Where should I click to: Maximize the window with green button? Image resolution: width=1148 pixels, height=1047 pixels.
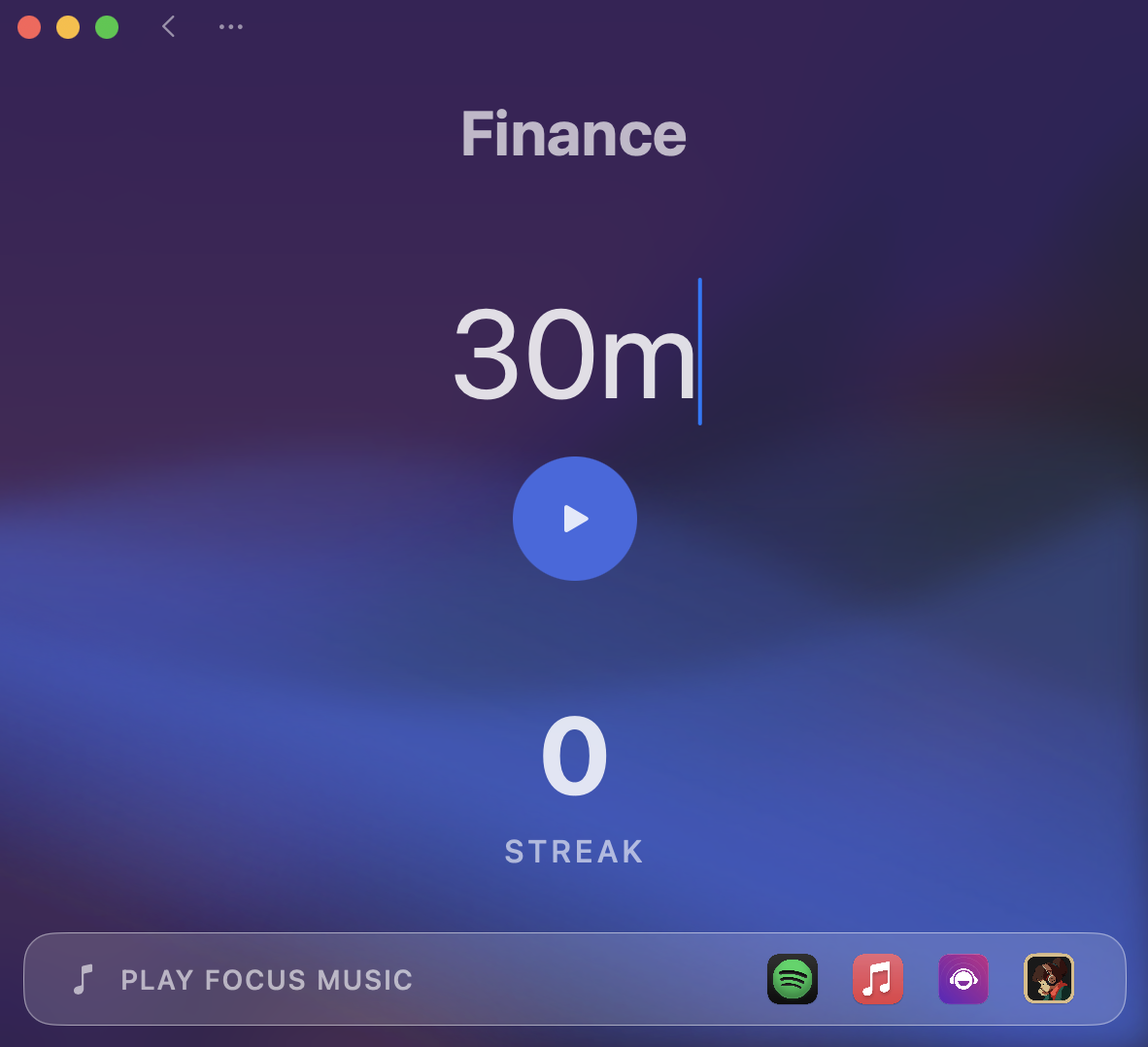(x=107, y=27)
